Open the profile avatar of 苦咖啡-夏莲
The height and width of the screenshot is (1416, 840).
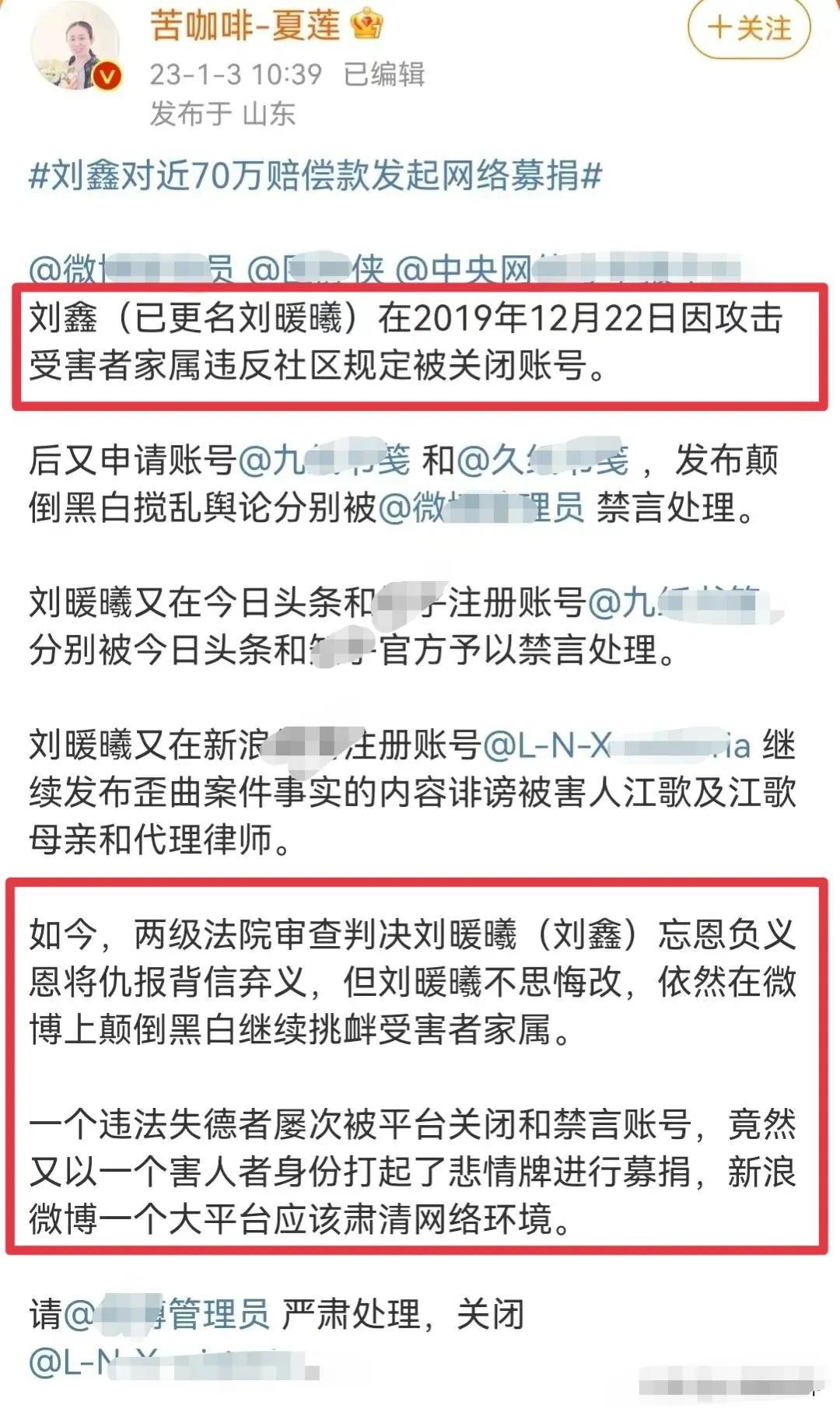point(75,48)
